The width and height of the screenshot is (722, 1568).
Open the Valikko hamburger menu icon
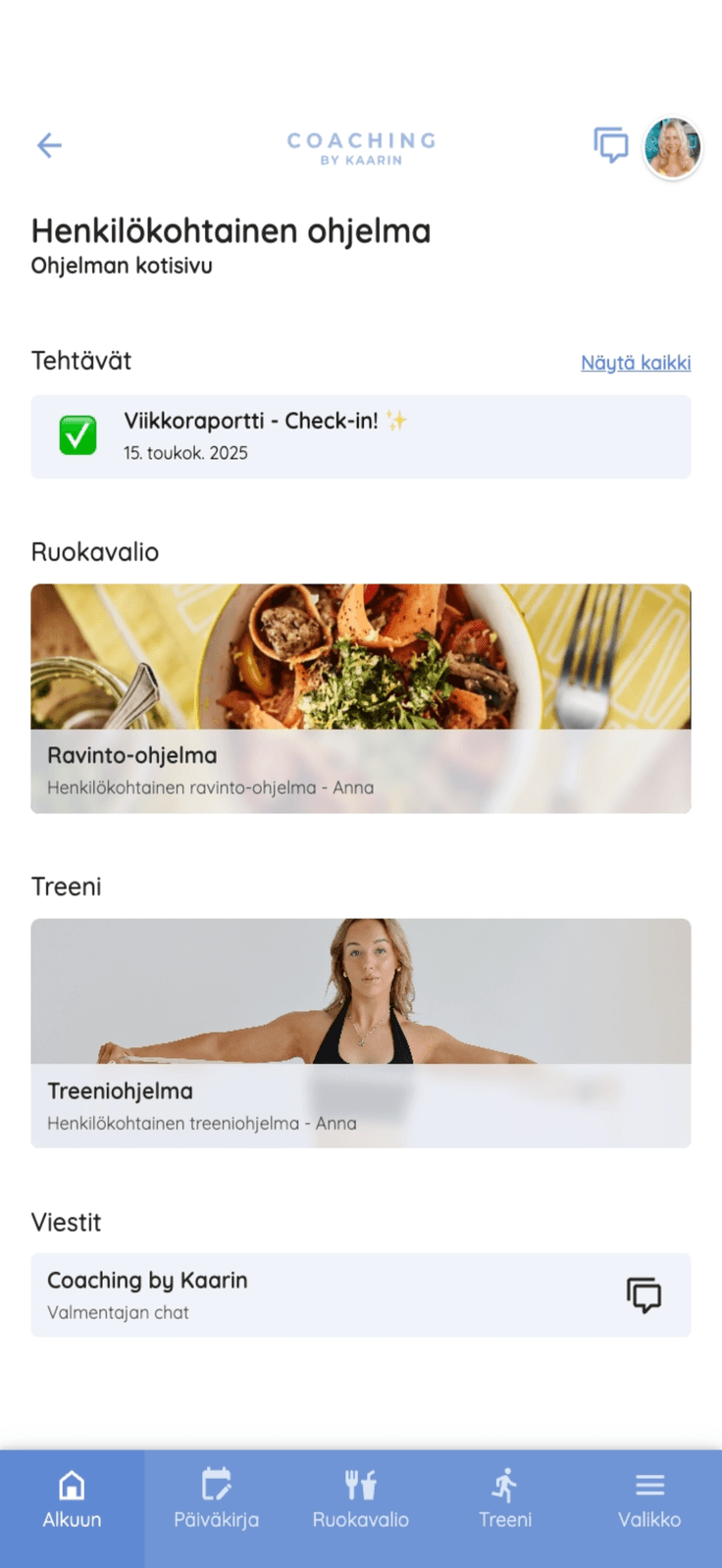(649, 1484)
